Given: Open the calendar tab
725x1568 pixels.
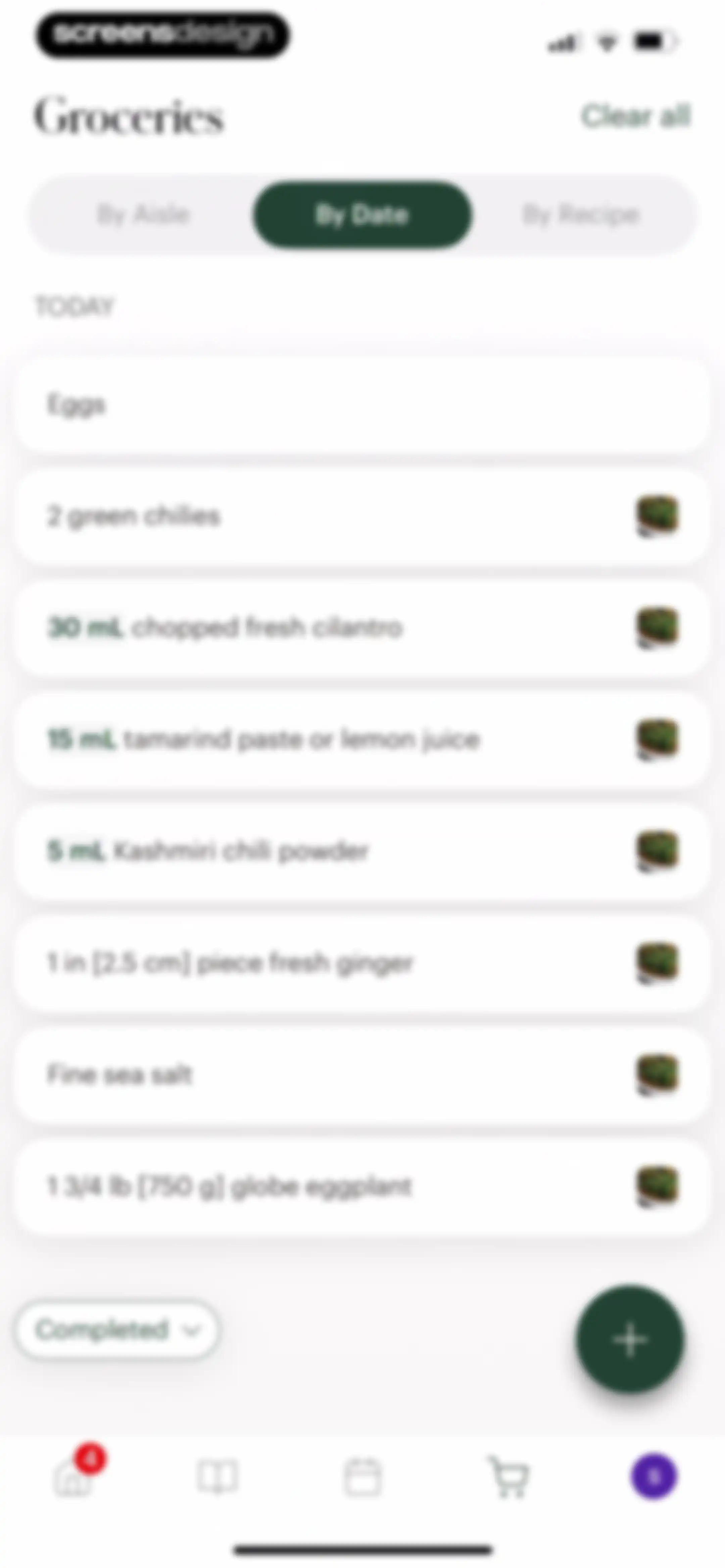Looking at the screenshot, I should (363, 1477).
